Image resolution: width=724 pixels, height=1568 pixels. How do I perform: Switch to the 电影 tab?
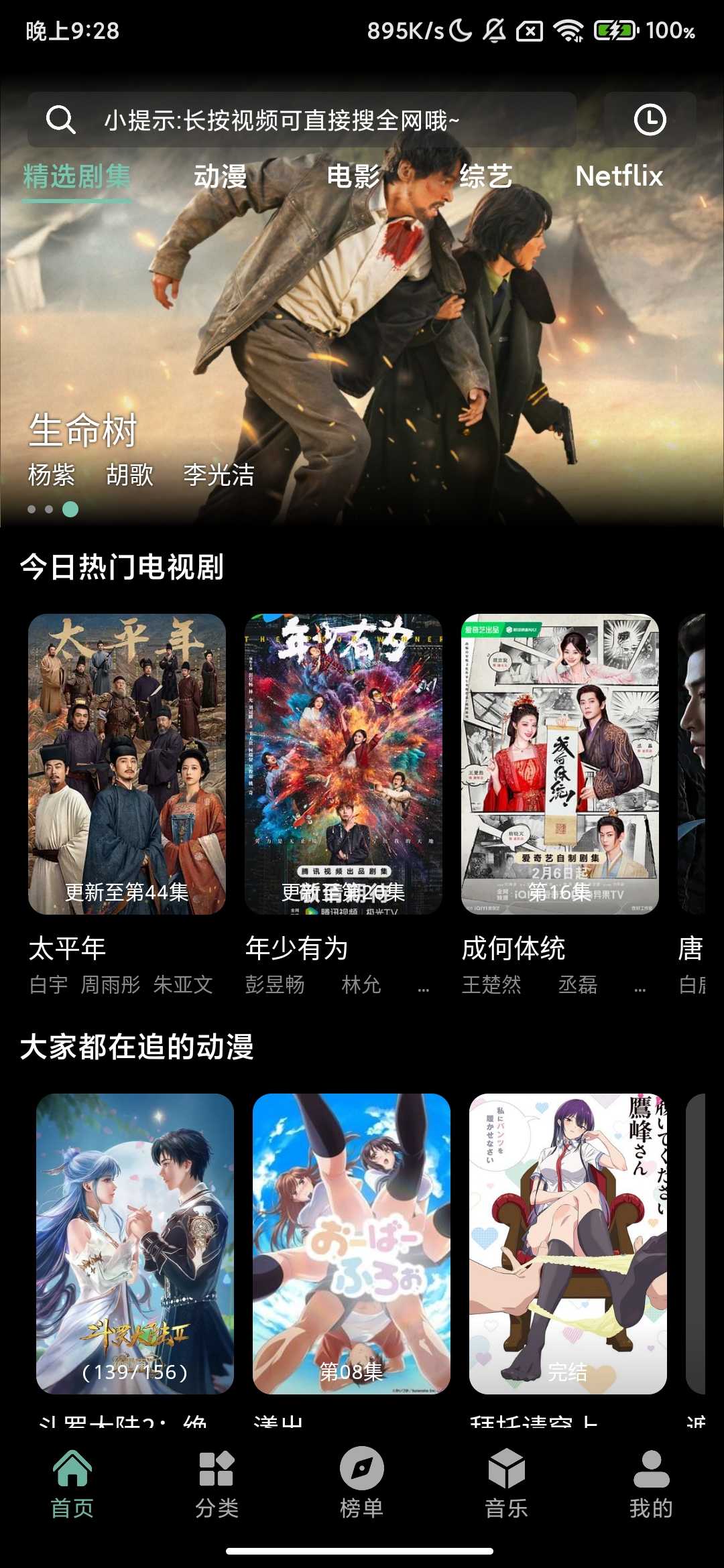[353, 176]
